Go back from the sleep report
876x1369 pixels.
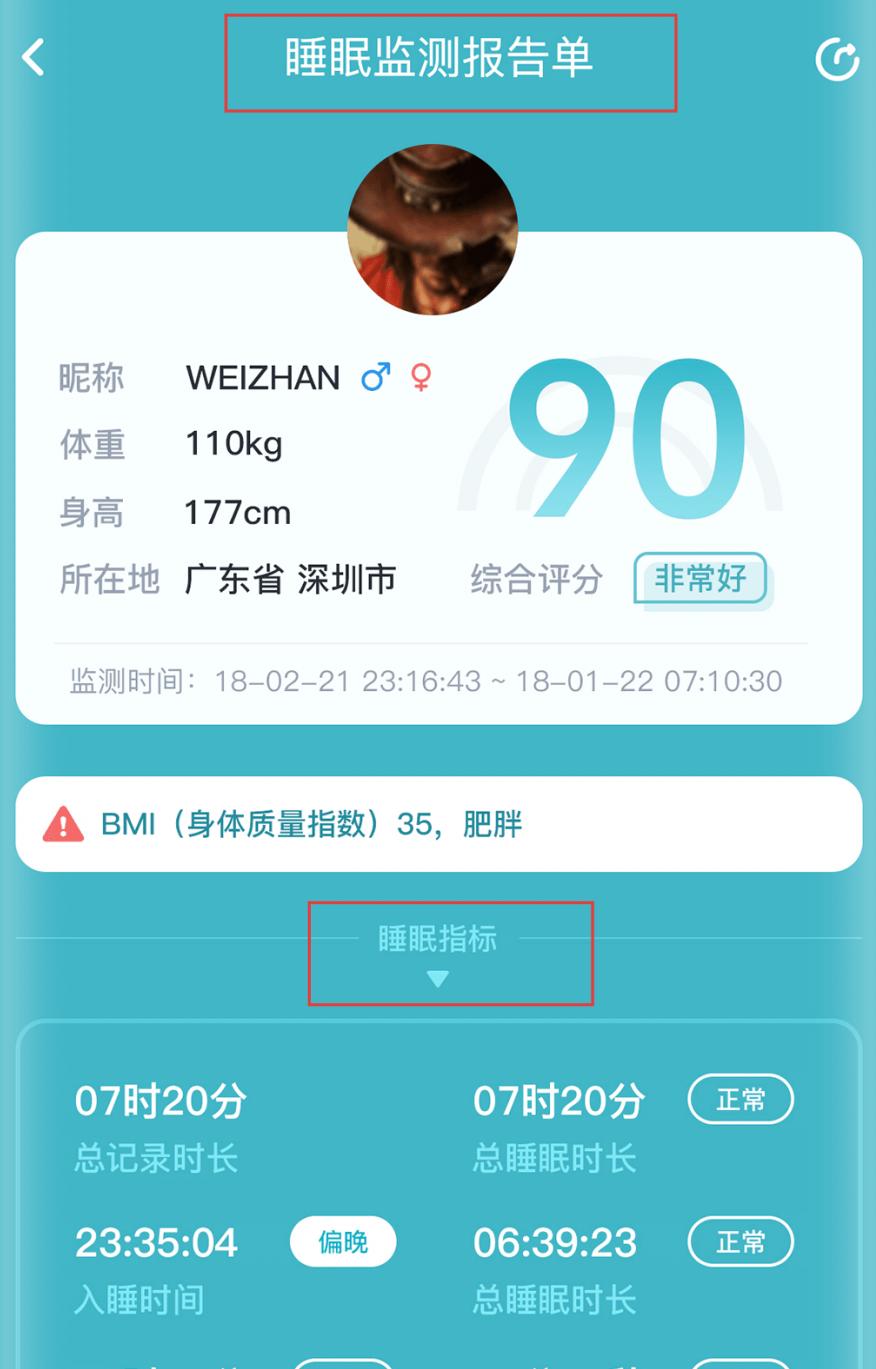coord(34,57)
